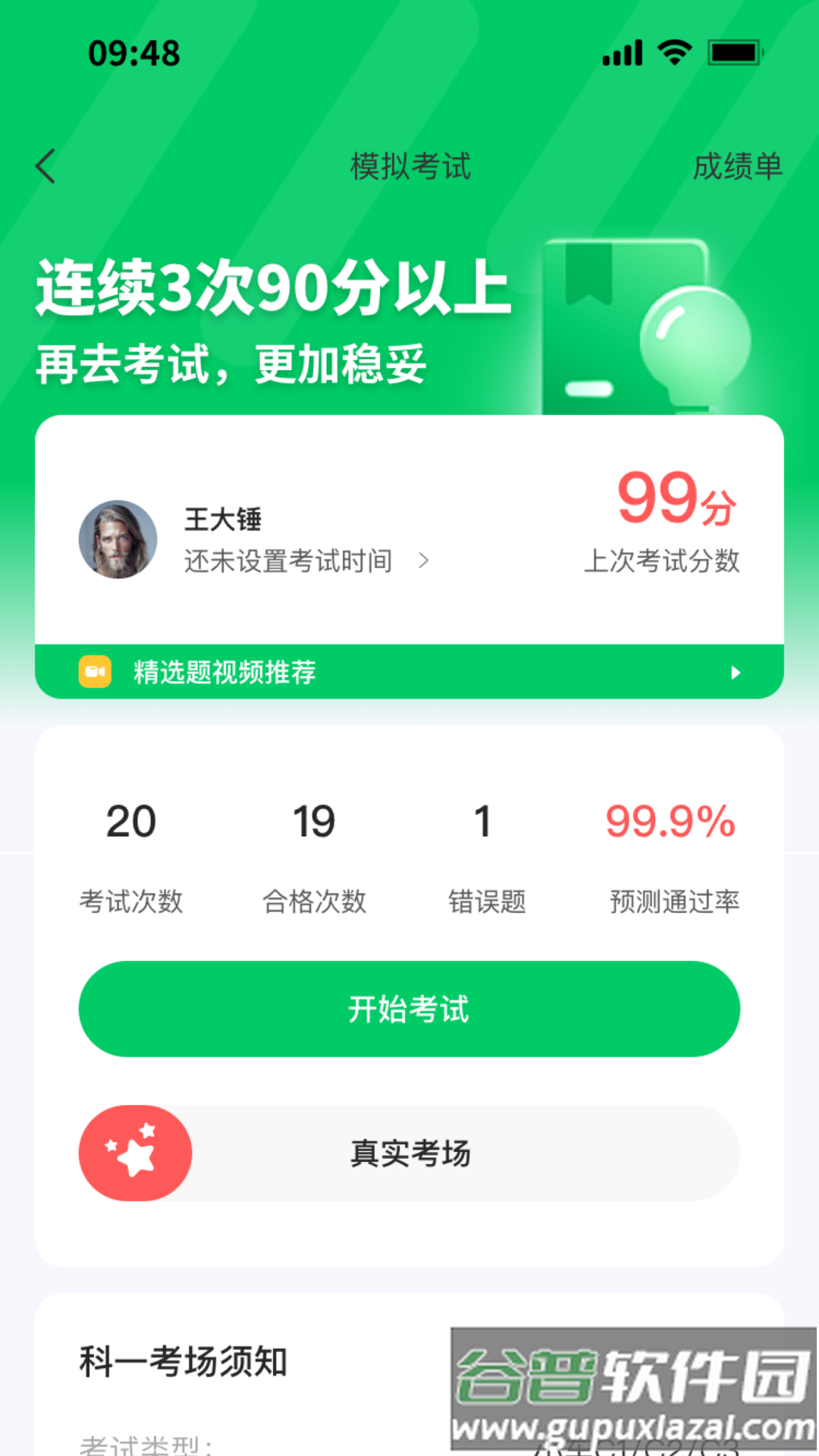The image size is (819, 1456).
Task: Tap the battery indicator in status bar
Action: tap(733, 53)
